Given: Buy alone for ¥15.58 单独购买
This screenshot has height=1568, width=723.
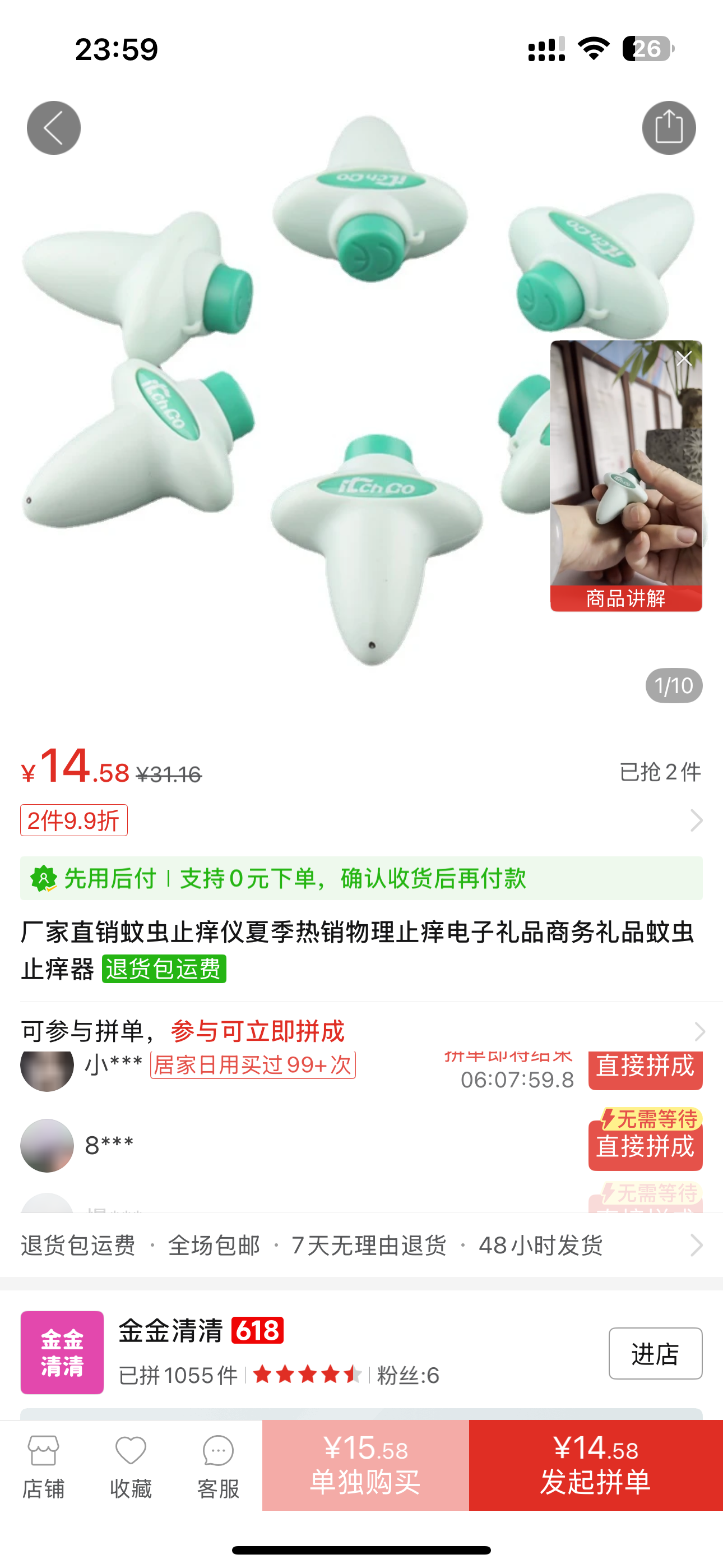Looking at the screenshot, I should coord(365,1465).
